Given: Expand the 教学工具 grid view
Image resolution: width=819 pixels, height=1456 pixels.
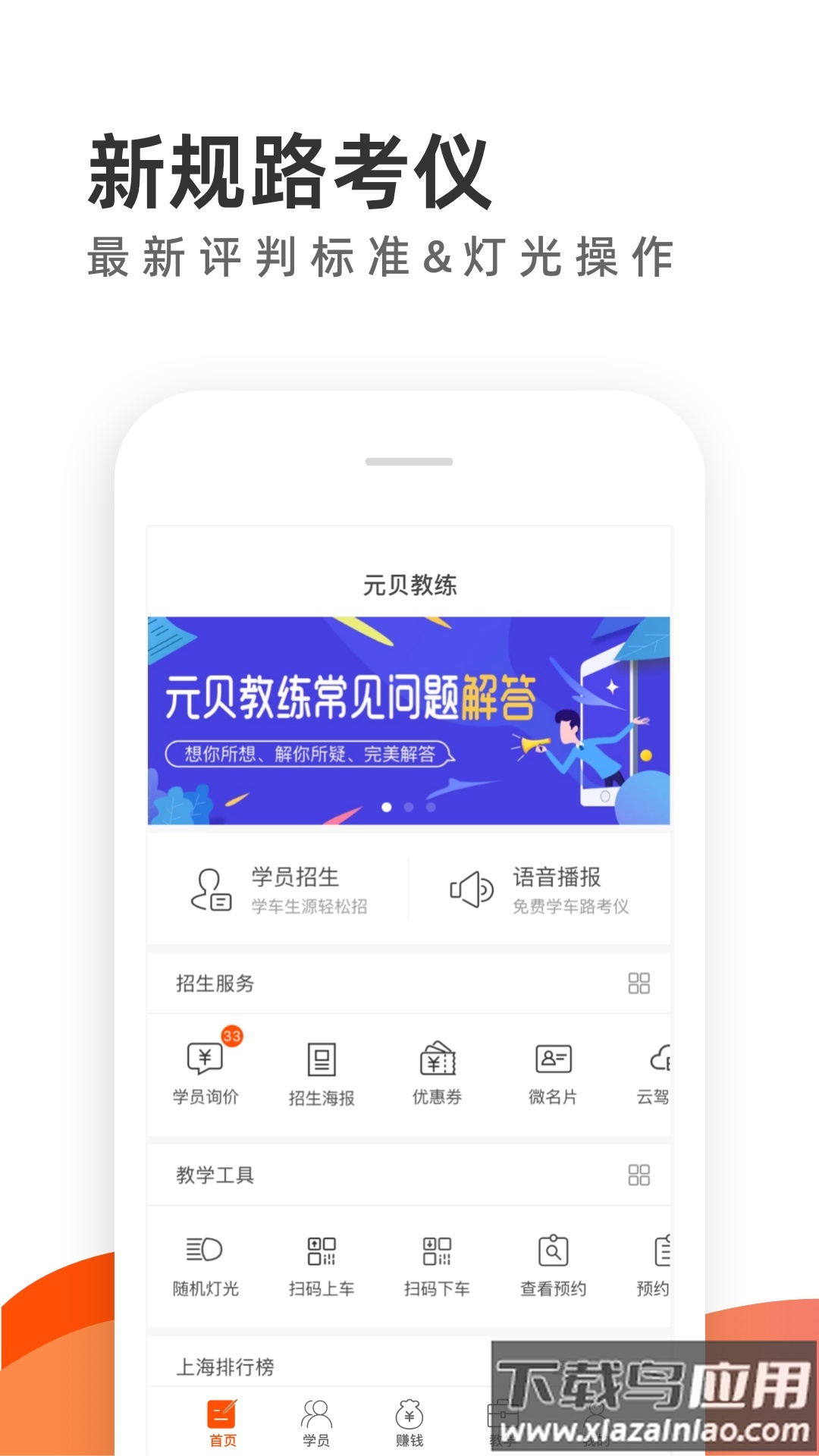Looking at the screenshot, I should point(641,1175).
